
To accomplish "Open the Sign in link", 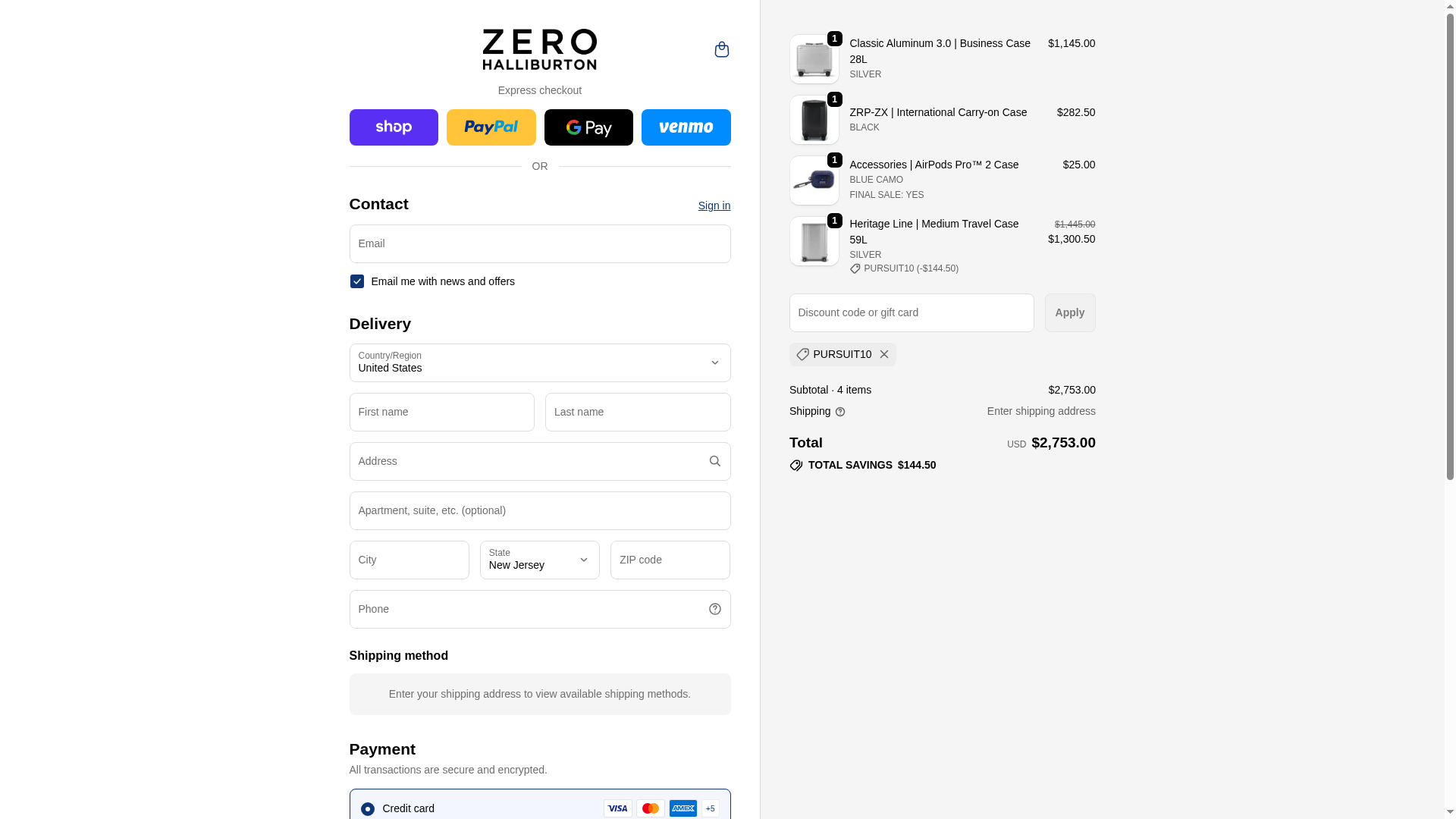I will pos(714,206).
